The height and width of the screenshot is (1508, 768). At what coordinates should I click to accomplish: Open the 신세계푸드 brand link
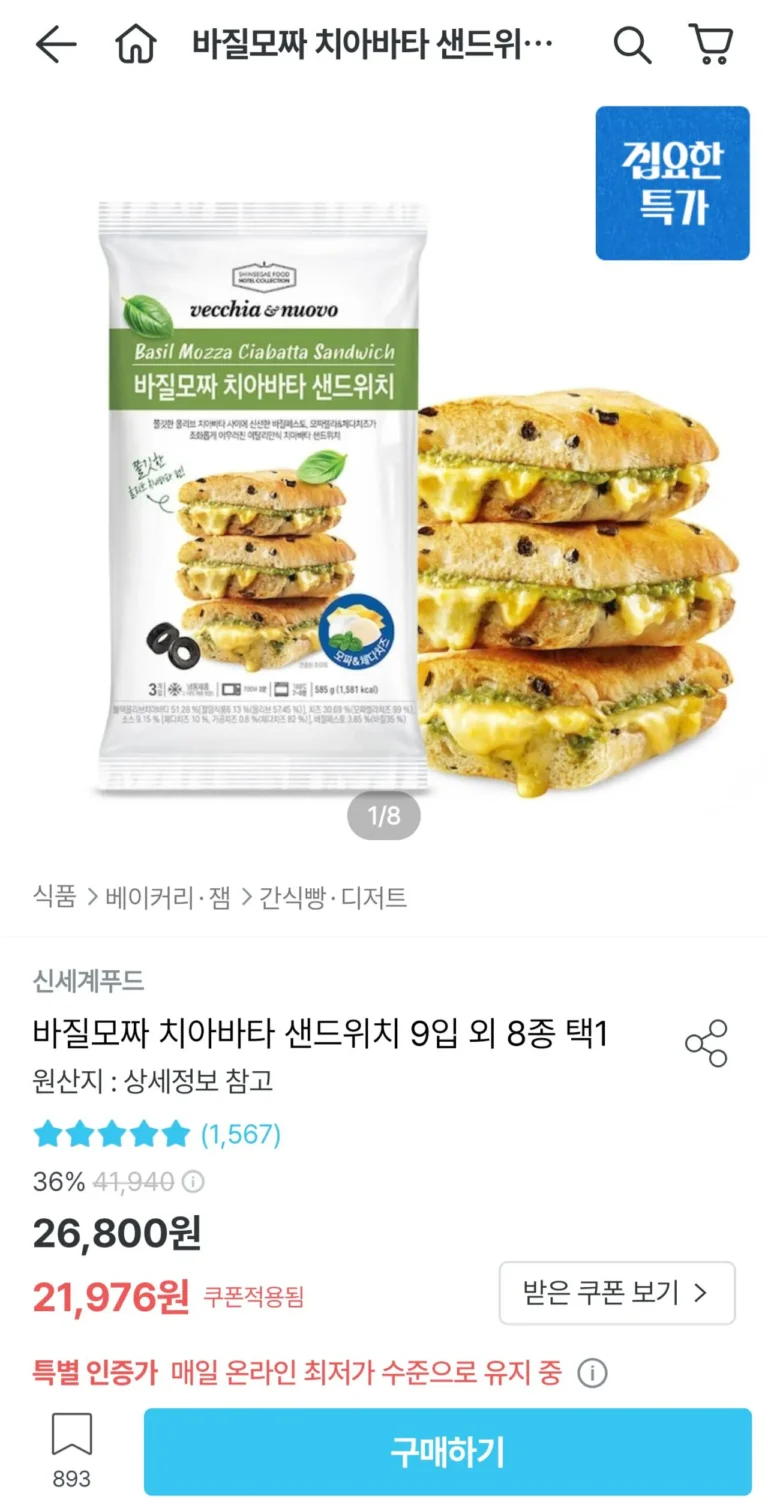pos(88,981)
